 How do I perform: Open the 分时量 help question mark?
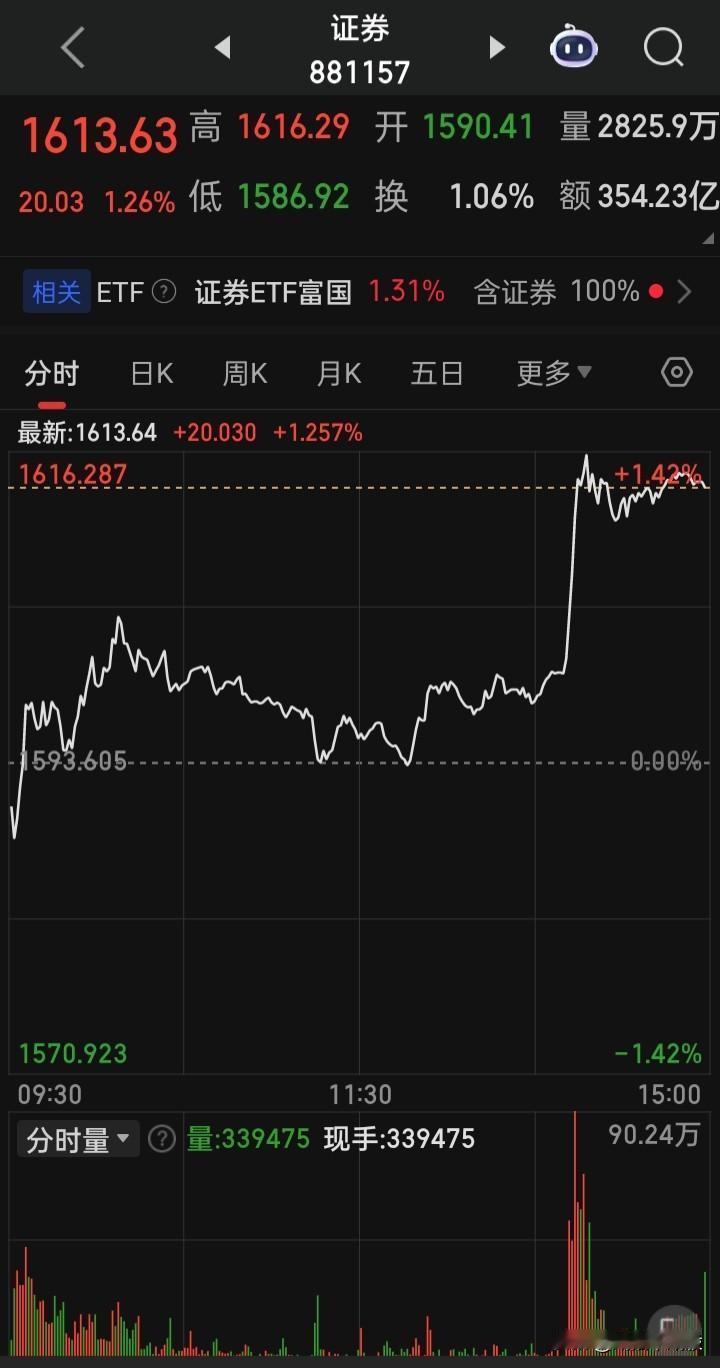coord(161,1138)
